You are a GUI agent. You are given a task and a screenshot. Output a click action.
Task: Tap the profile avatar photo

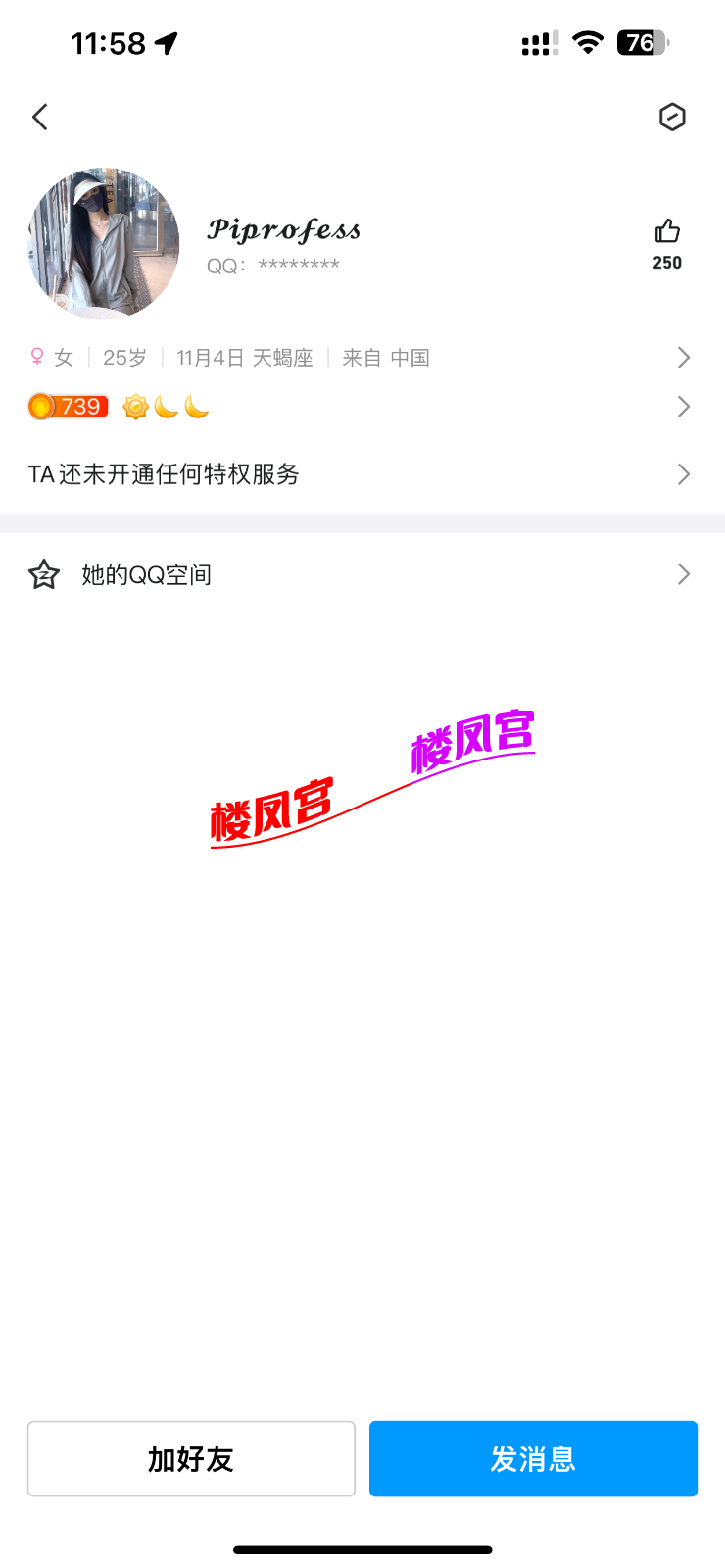click(103, 243)
